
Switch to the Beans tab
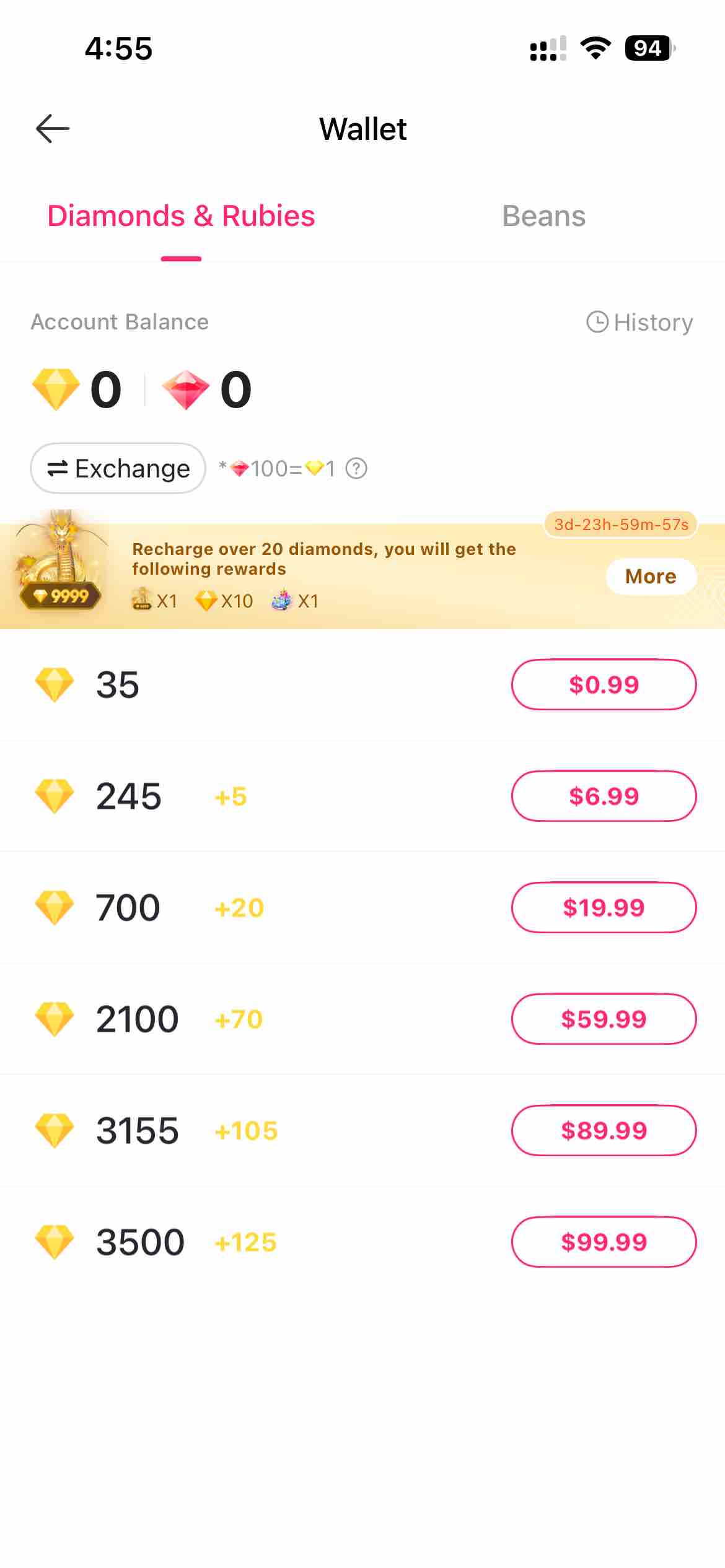pyautogui.click(x=543, y=216)
